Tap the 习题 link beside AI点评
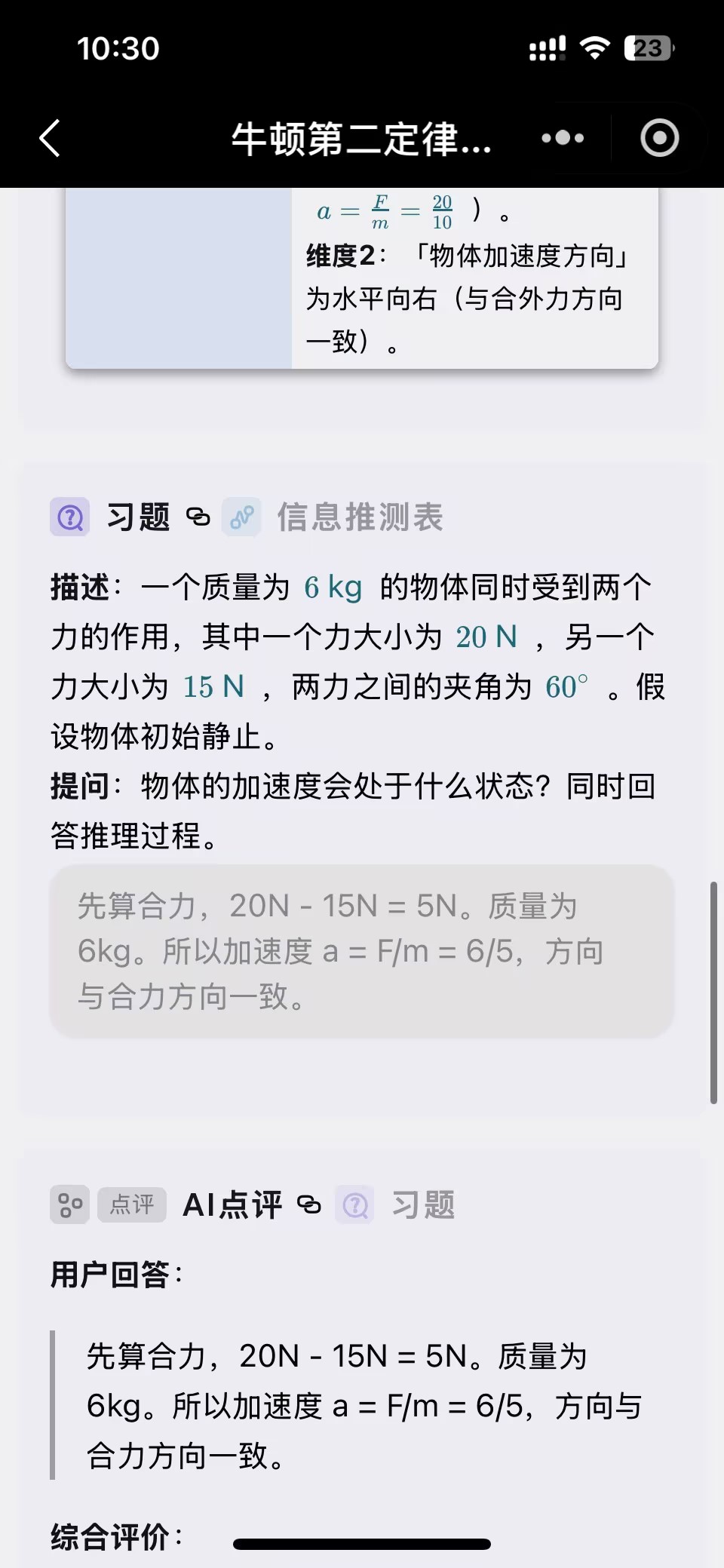The width and height of the screenshot is (724, 1568). tap(422, 1204)
